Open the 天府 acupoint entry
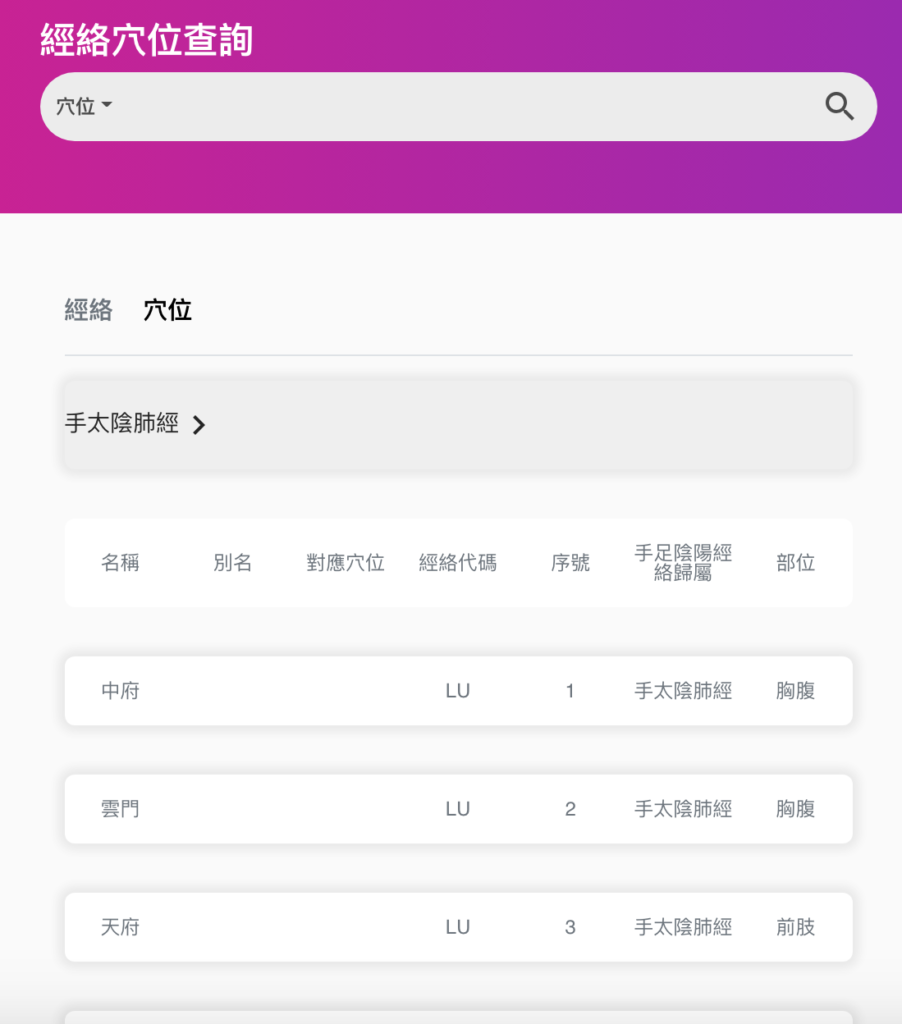Image resolution: width=902 pixels, height=1024 pixels. (x=458, y=927)
